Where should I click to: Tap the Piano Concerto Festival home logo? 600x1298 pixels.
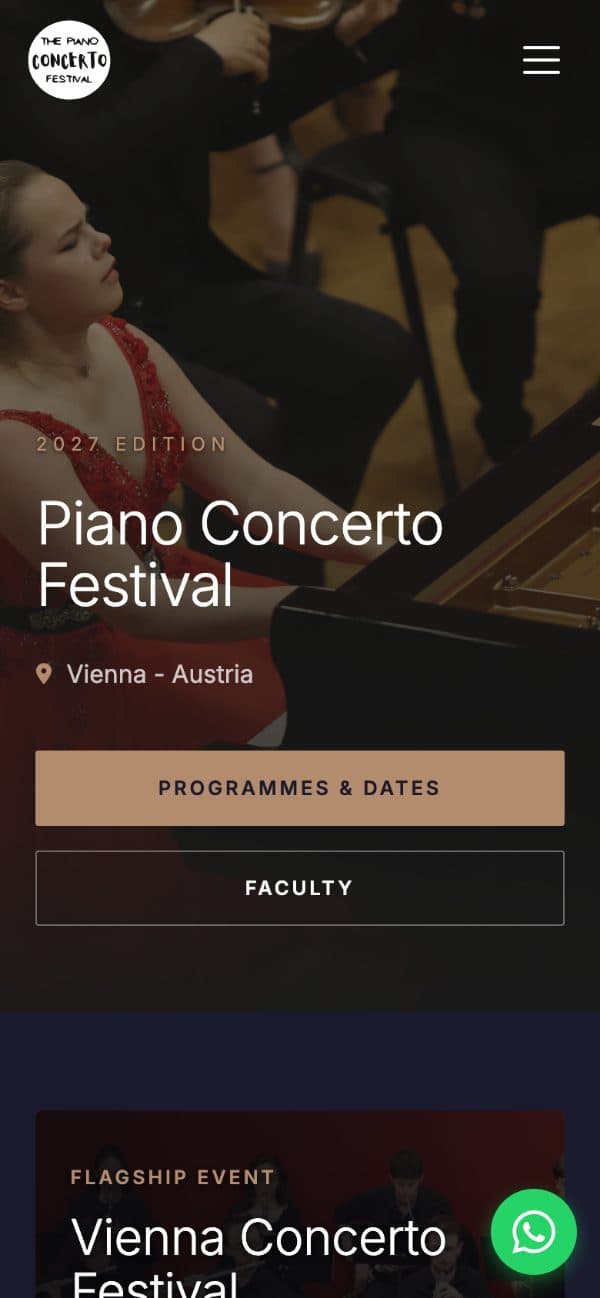tap(69, 60)
